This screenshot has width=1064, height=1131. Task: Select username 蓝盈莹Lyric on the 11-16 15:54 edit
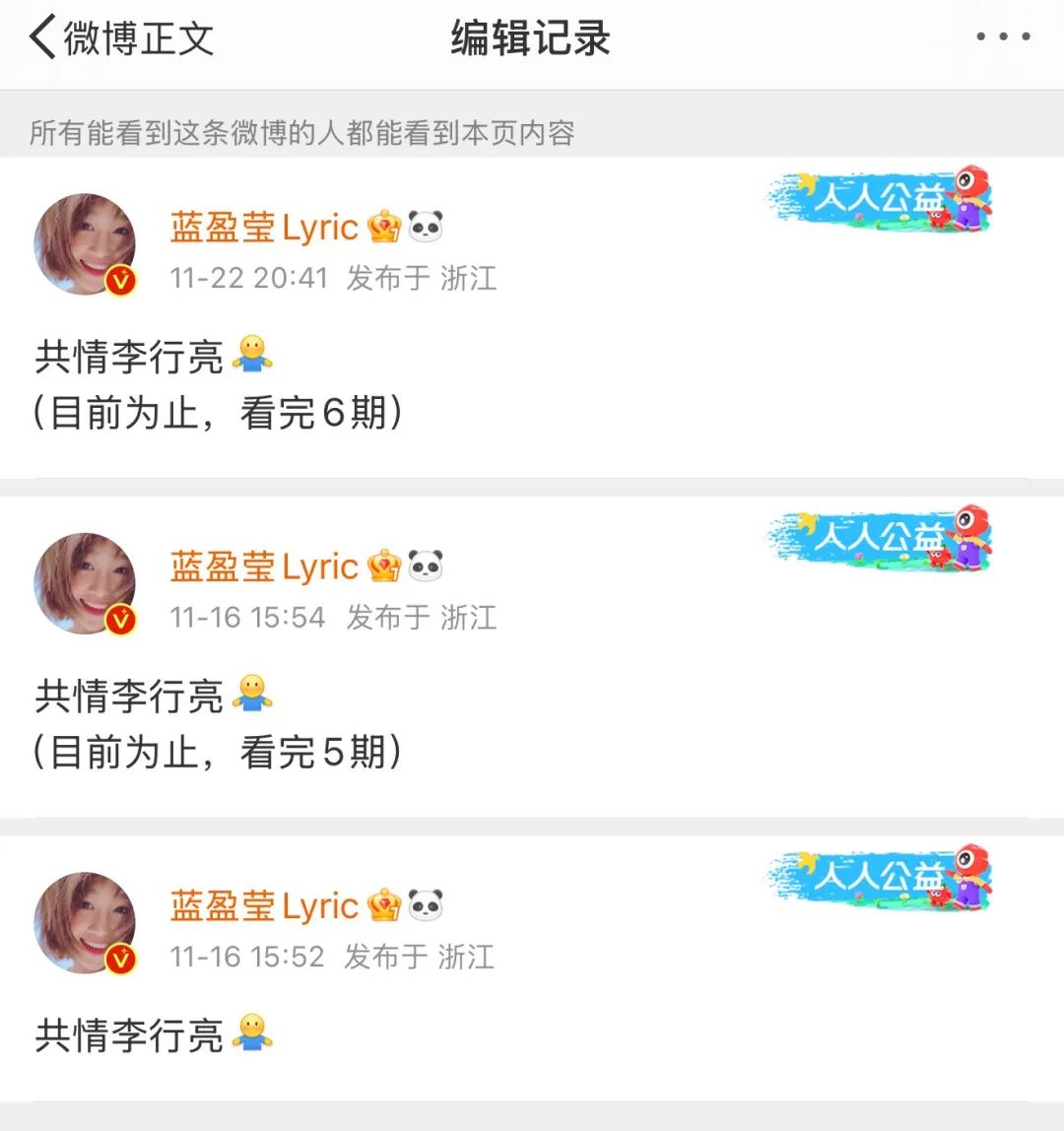click(264, 566)
